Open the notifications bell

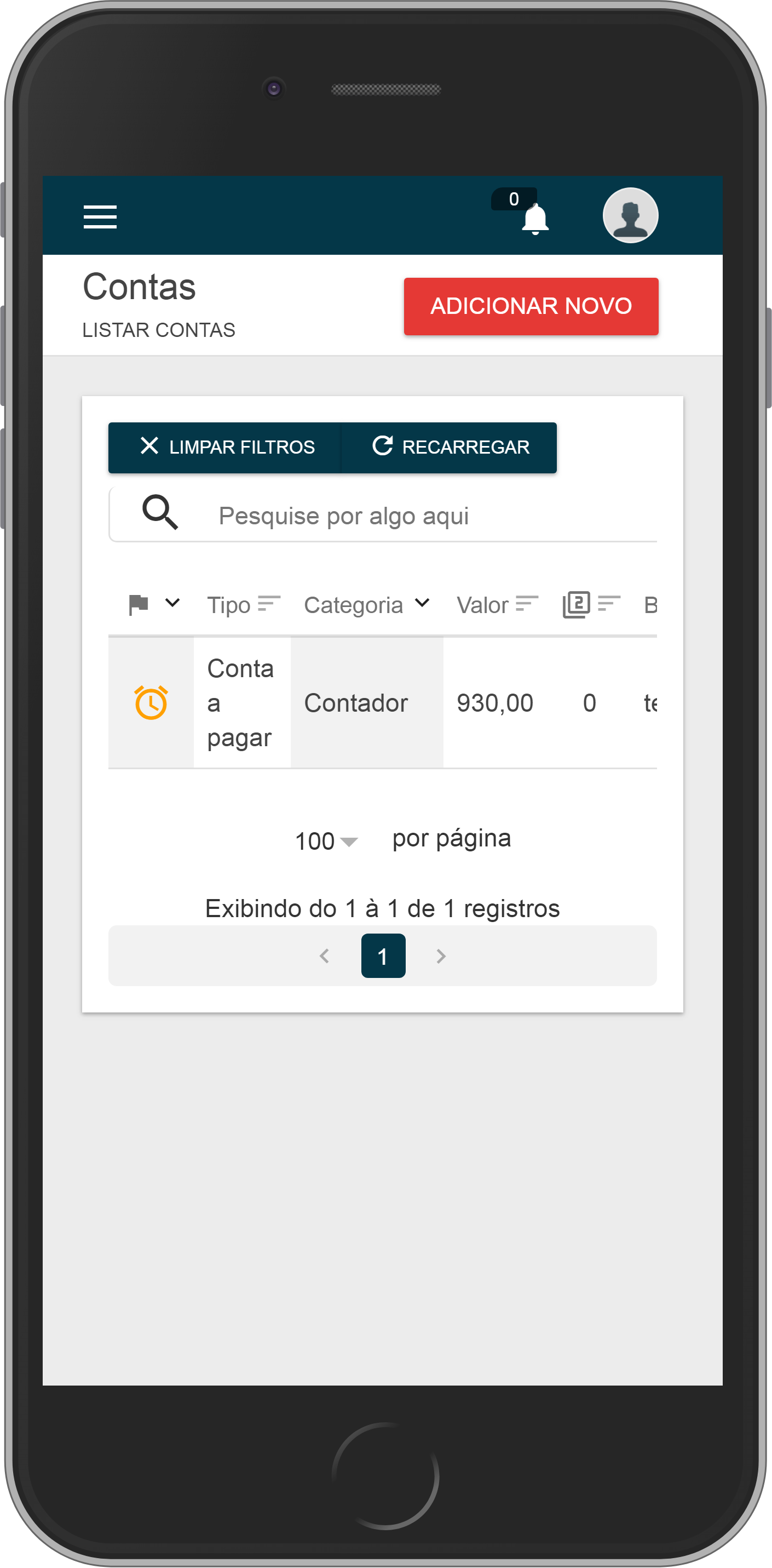click(535, 219)
